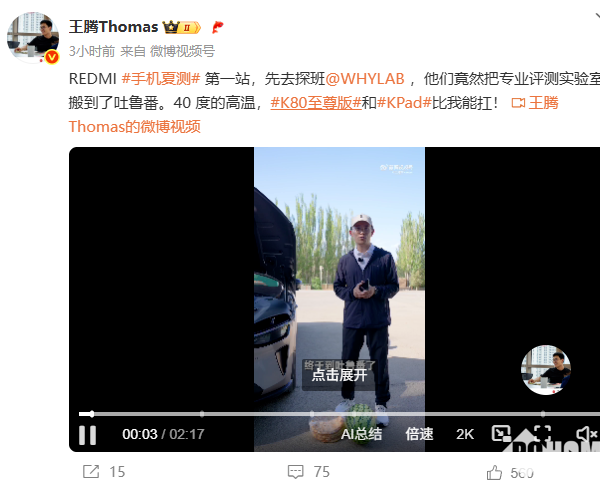Enable picture-in-picture mode
The height and width of the screenshot is (490, 600).
[x=502, y=434]
